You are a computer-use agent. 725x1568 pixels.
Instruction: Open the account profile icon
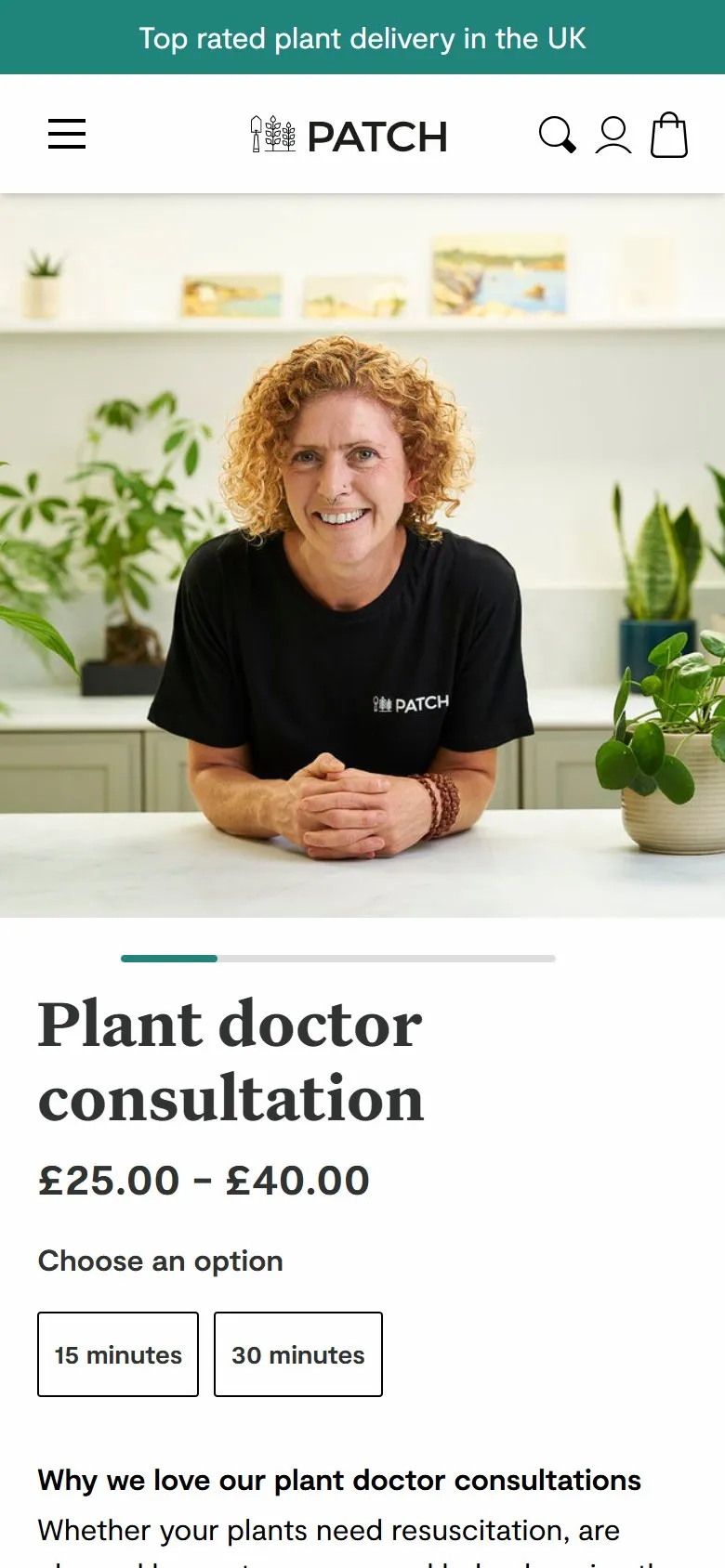tap(613, 135)
